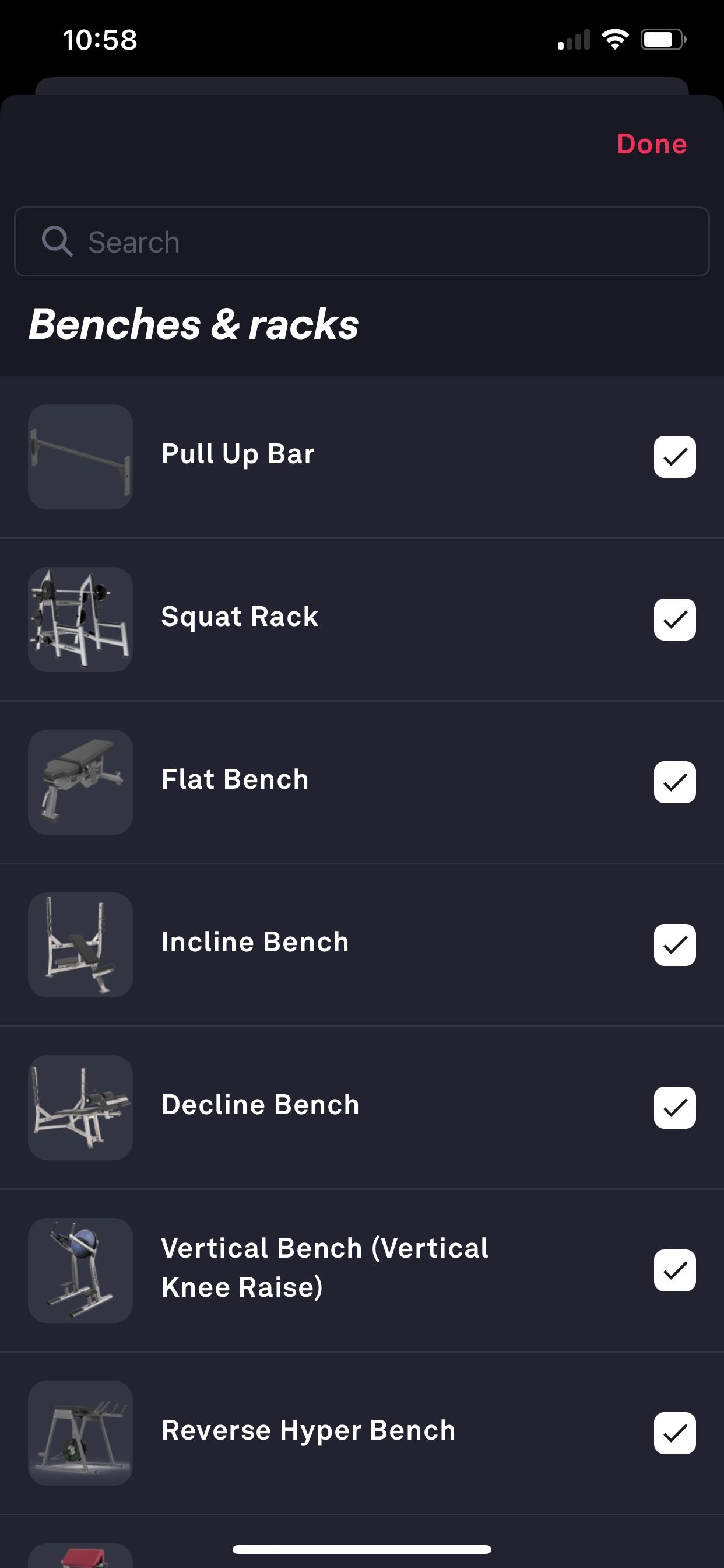
Task: Uncheck Vertical Bench (Vertical Knee Raise)
Action: click(674, 1270)
